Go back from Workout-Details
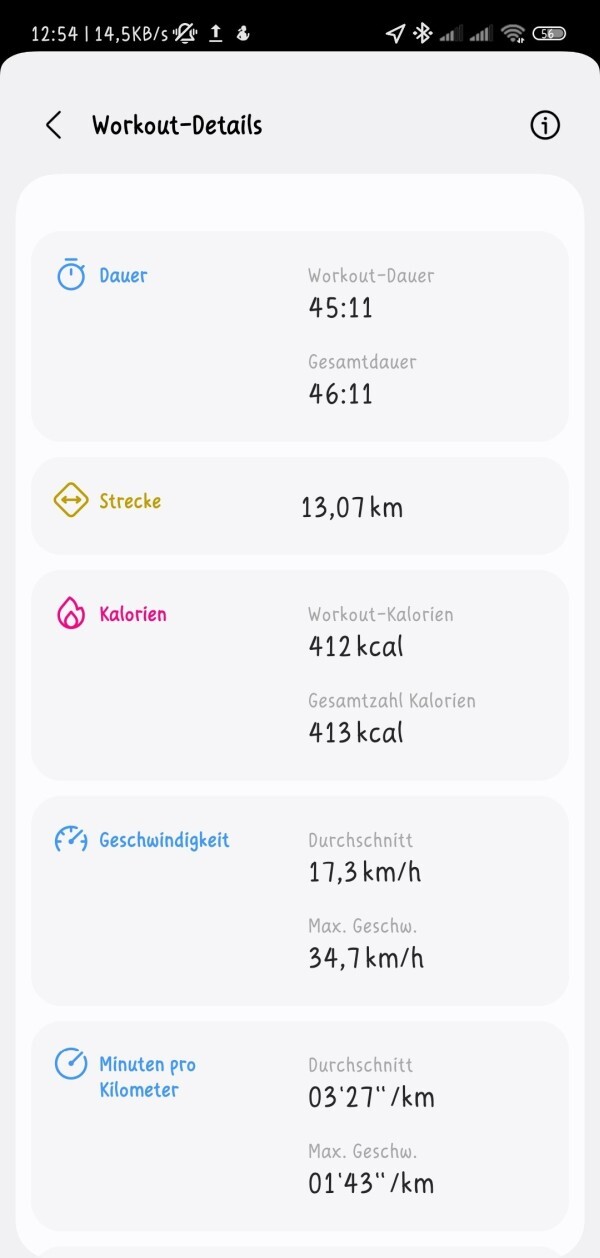The image size is (600, 1258). [54, 125]
